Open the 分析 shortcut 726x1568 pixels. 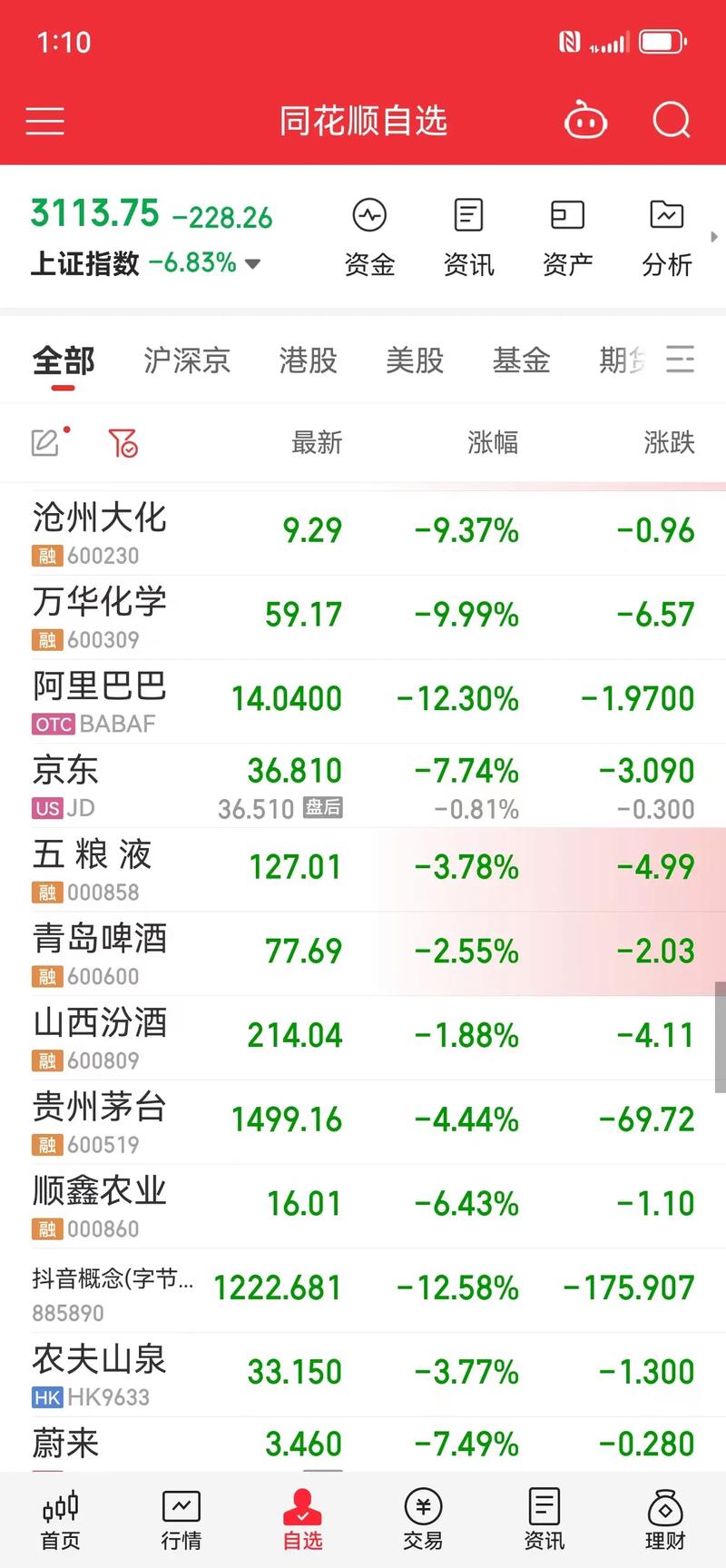pos(666,238)
